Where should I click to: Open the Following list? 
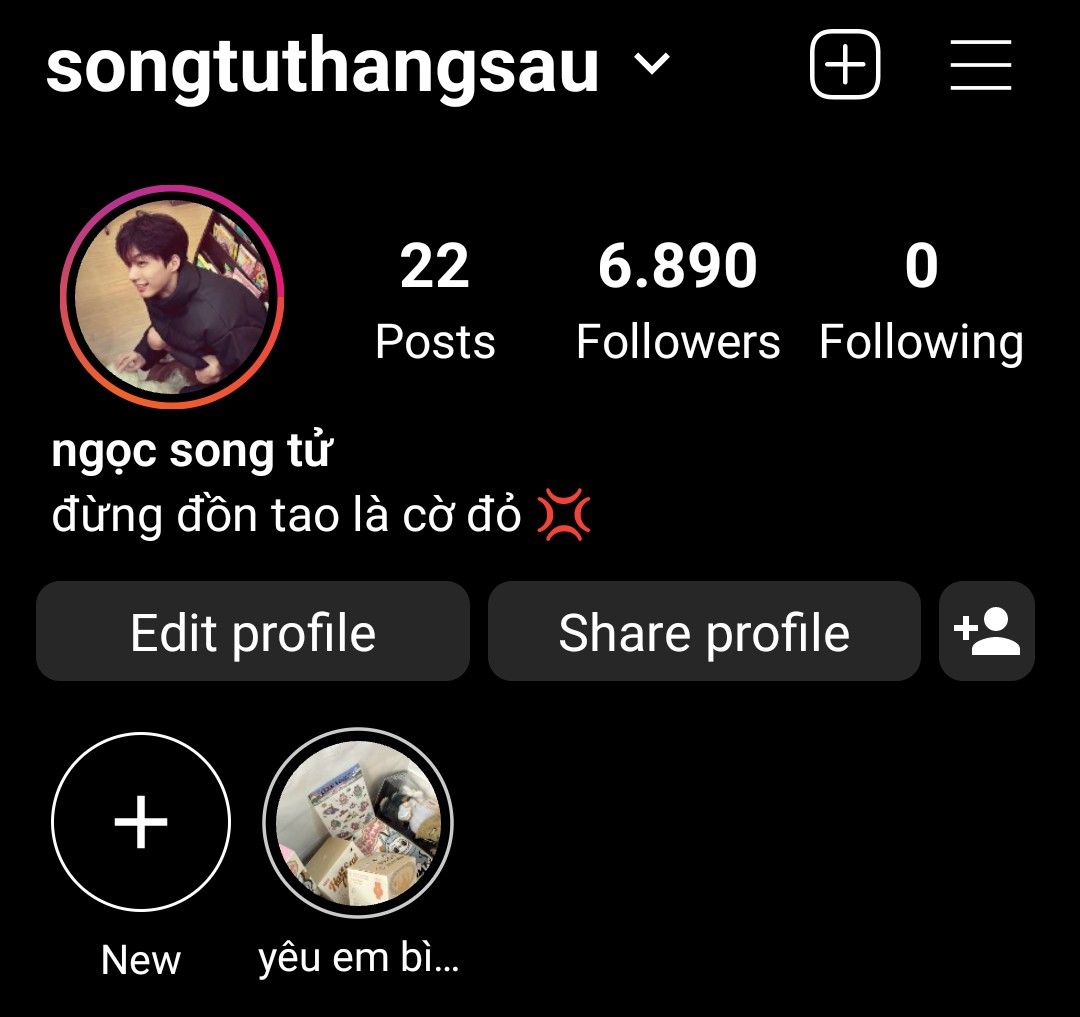pyautogui.click(x=921, y=300)
